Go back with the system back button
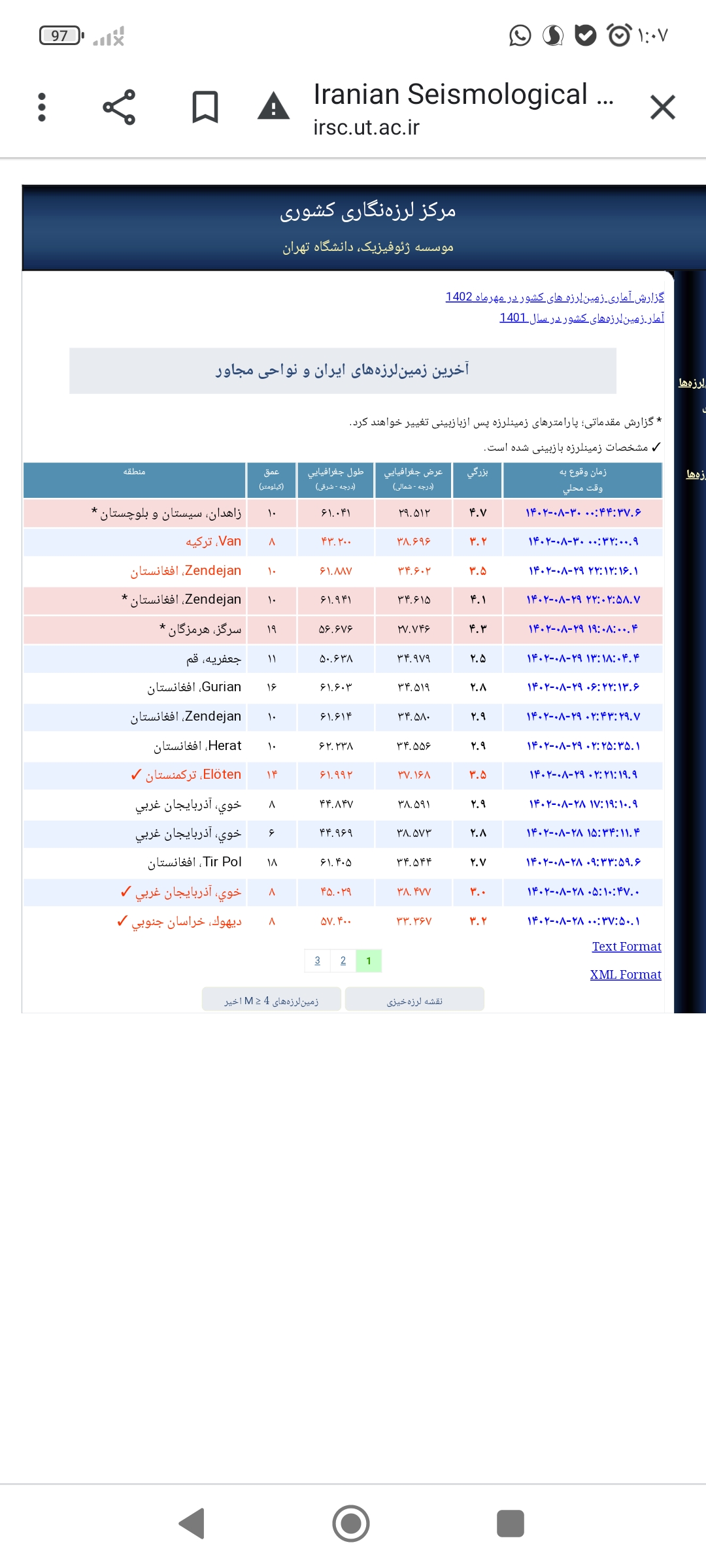The height and width of the screenshot is (1568, 706). point(192,1524)
